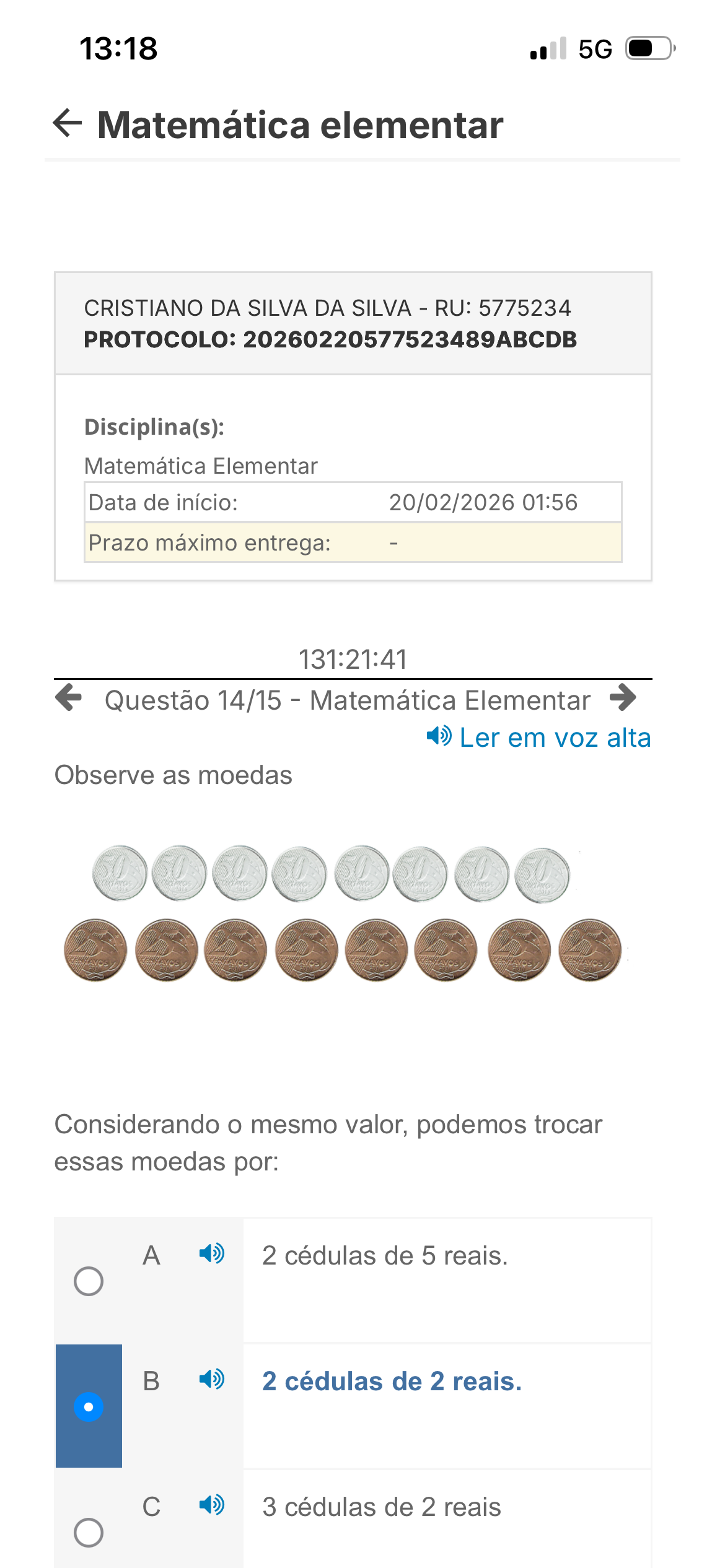
Task: Go to the previous question
Action: click(x=69, y=698)
